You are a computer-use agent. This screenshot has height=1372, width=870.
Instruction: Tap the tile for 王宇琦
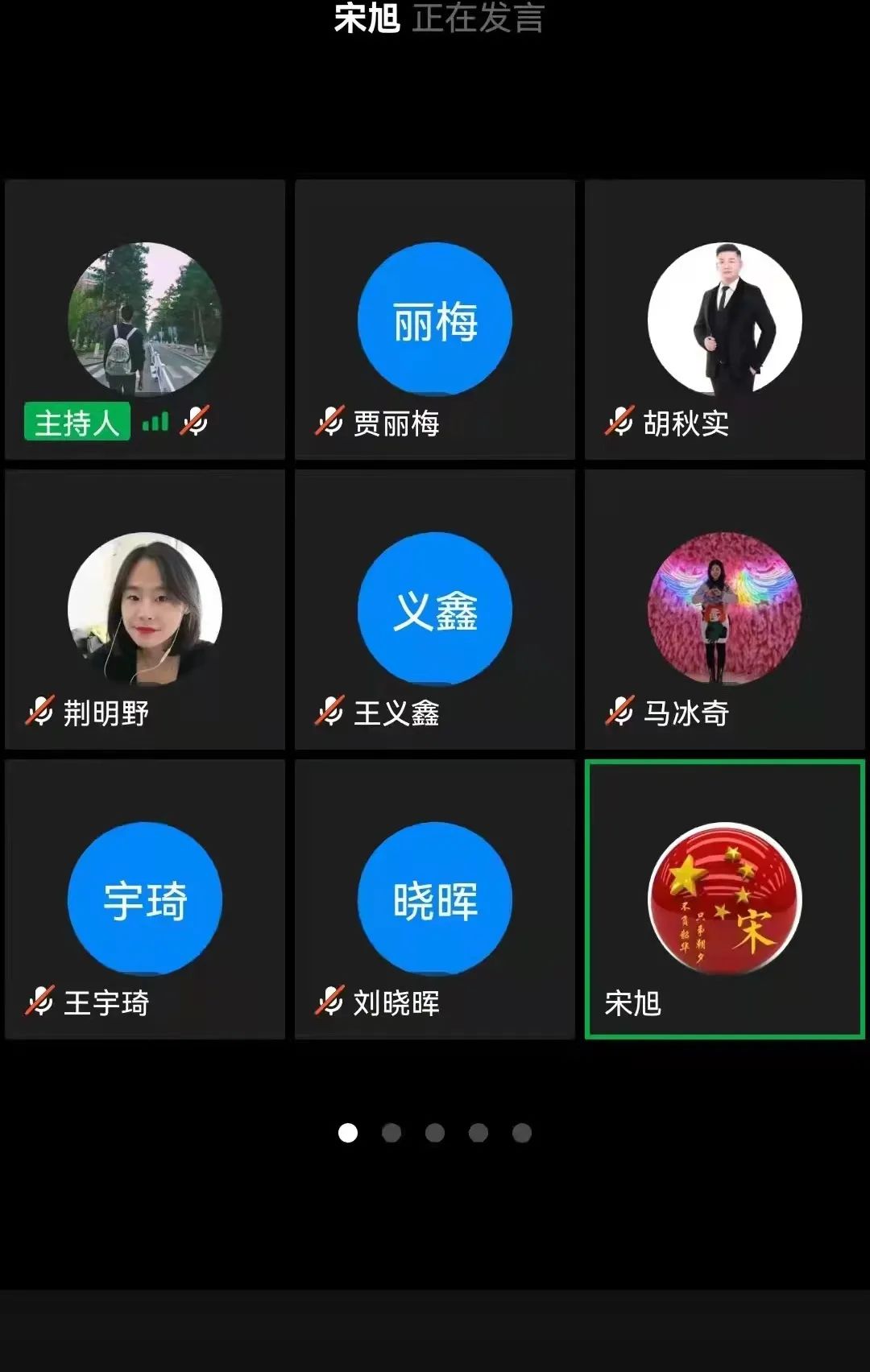[145, 899]
